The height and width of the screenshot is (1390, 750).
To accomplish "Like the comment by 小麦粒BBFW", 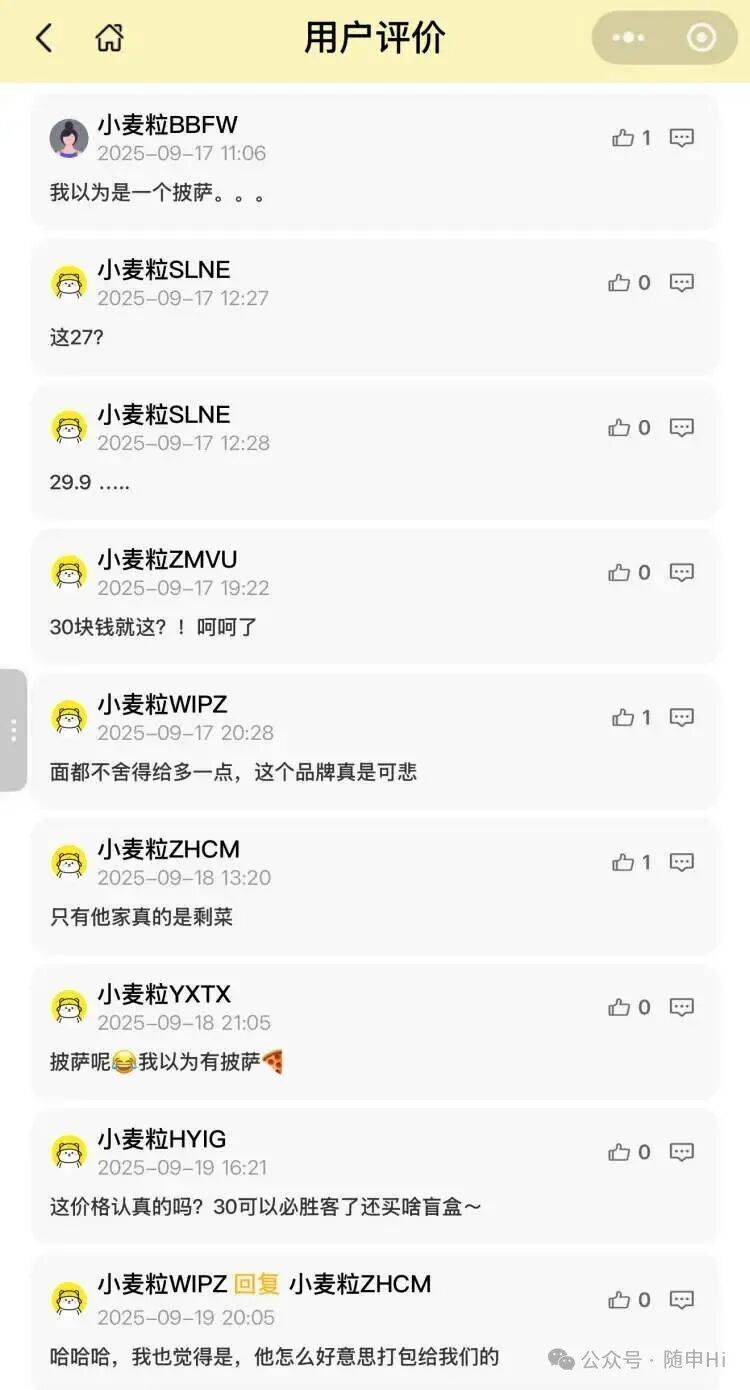I will 622,138.
